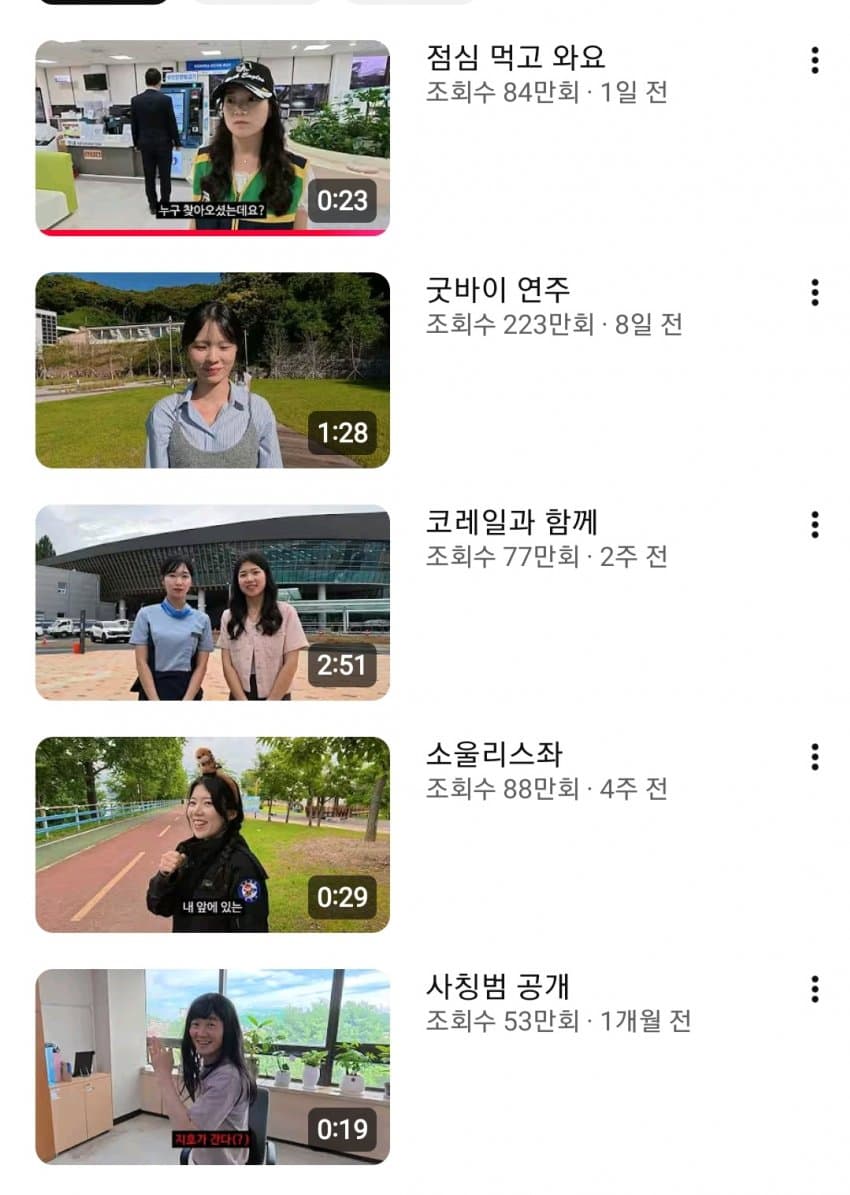Play the 사칭범 공개 video
850x1195 pixels.
click(213, 1067)
